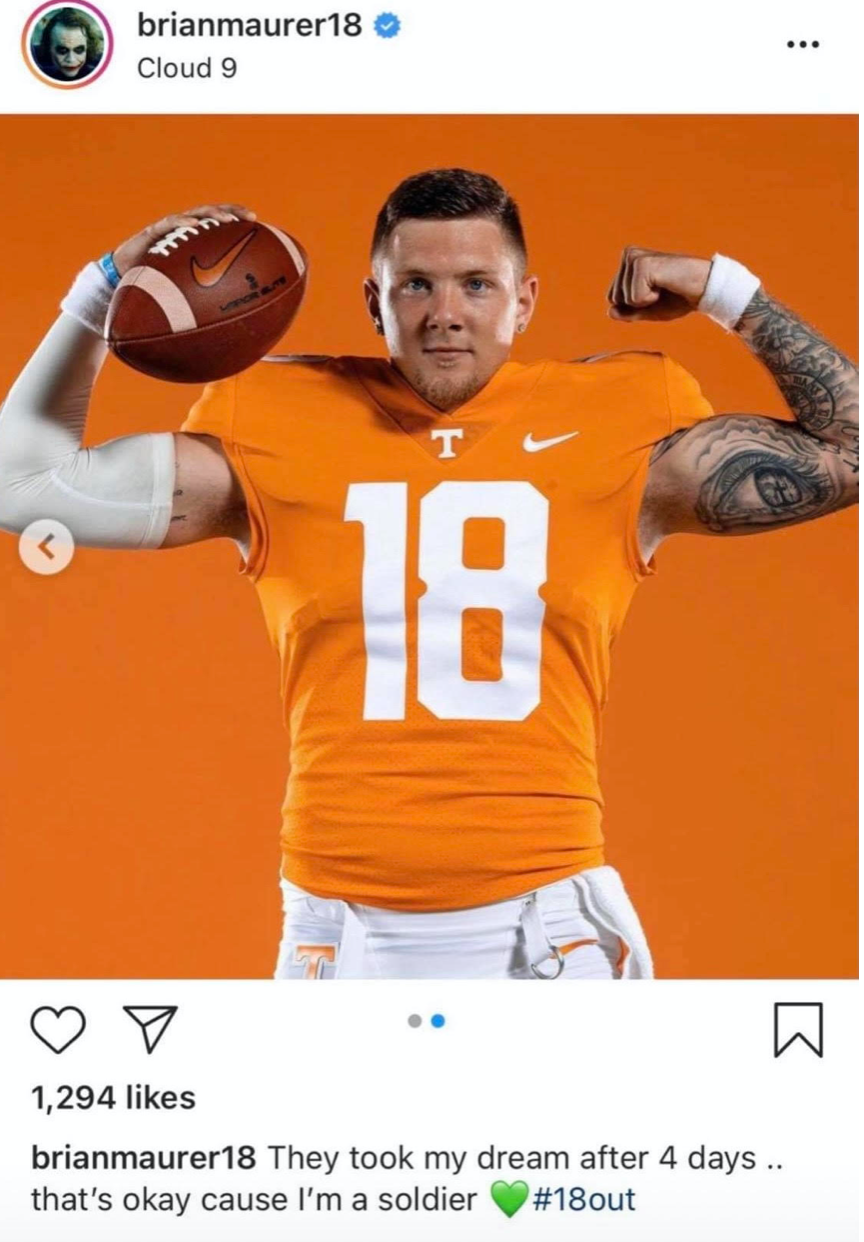Open the brianmaurer18 username in the header
The image size is (864, 1242).
click(x=249, y=26)
